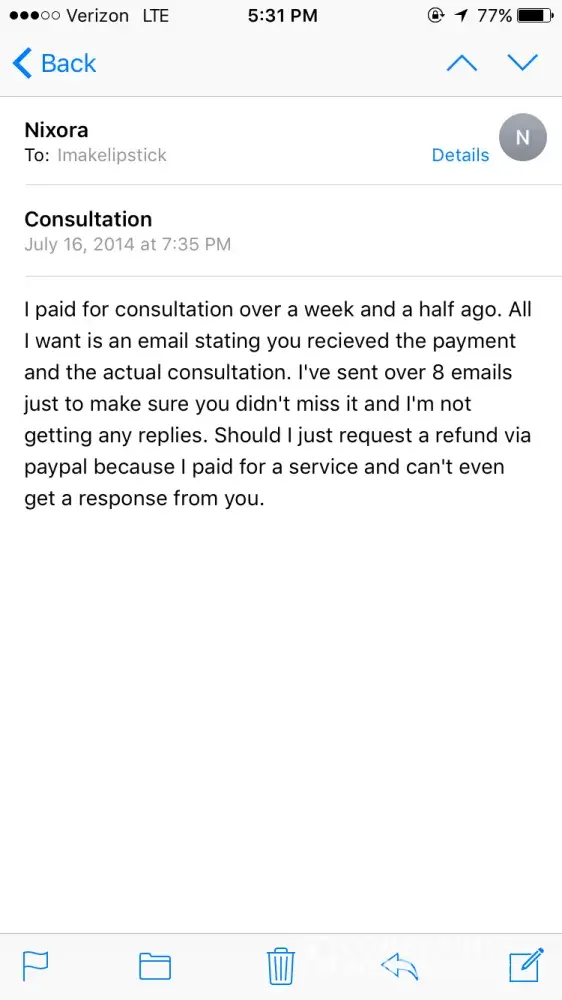Open Nixora's contact avatar
562x1000 pixels.
point(522,137)
